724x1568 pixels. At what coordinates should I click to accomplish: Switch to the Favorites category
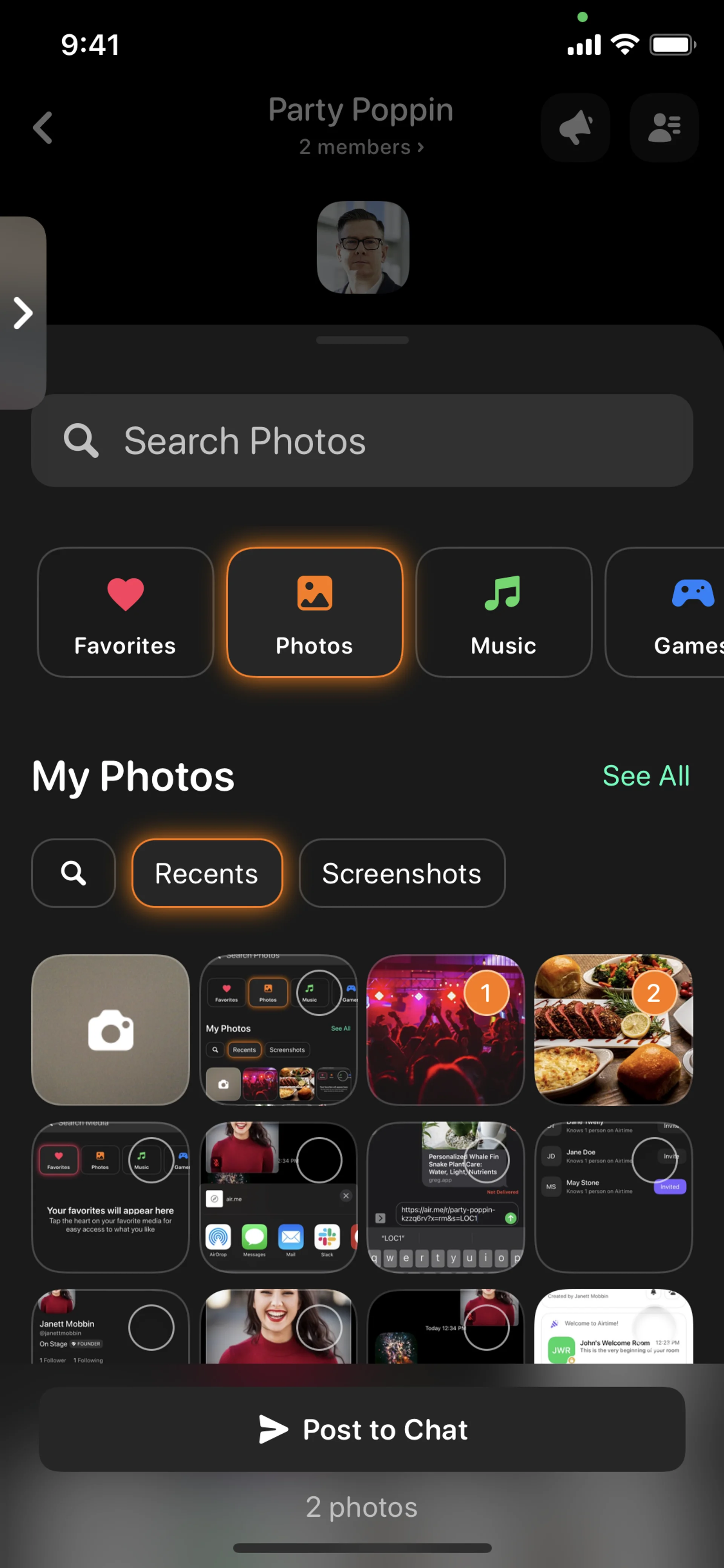(125, 612)
